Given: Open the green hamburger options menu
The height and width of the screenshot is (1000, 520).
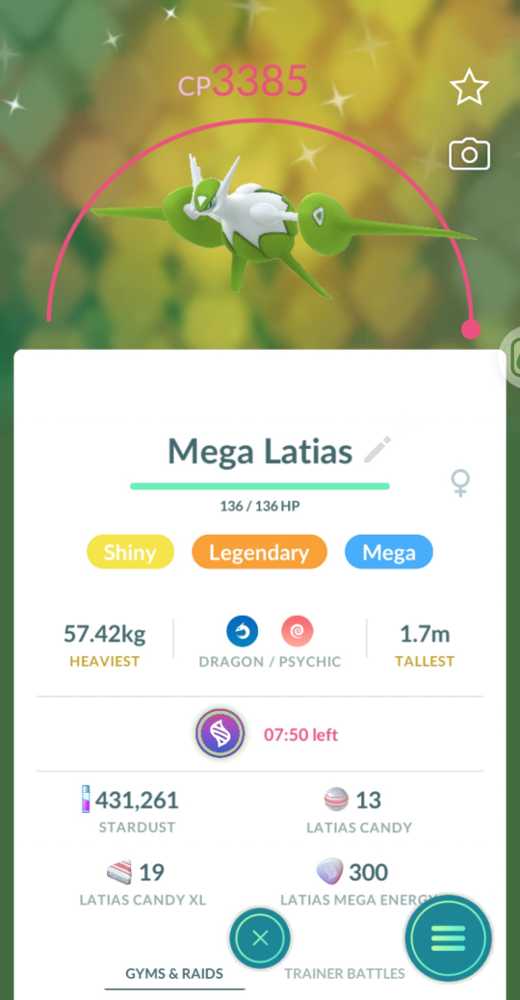Looking at the screenshot, I should click(x=448, y=938).
